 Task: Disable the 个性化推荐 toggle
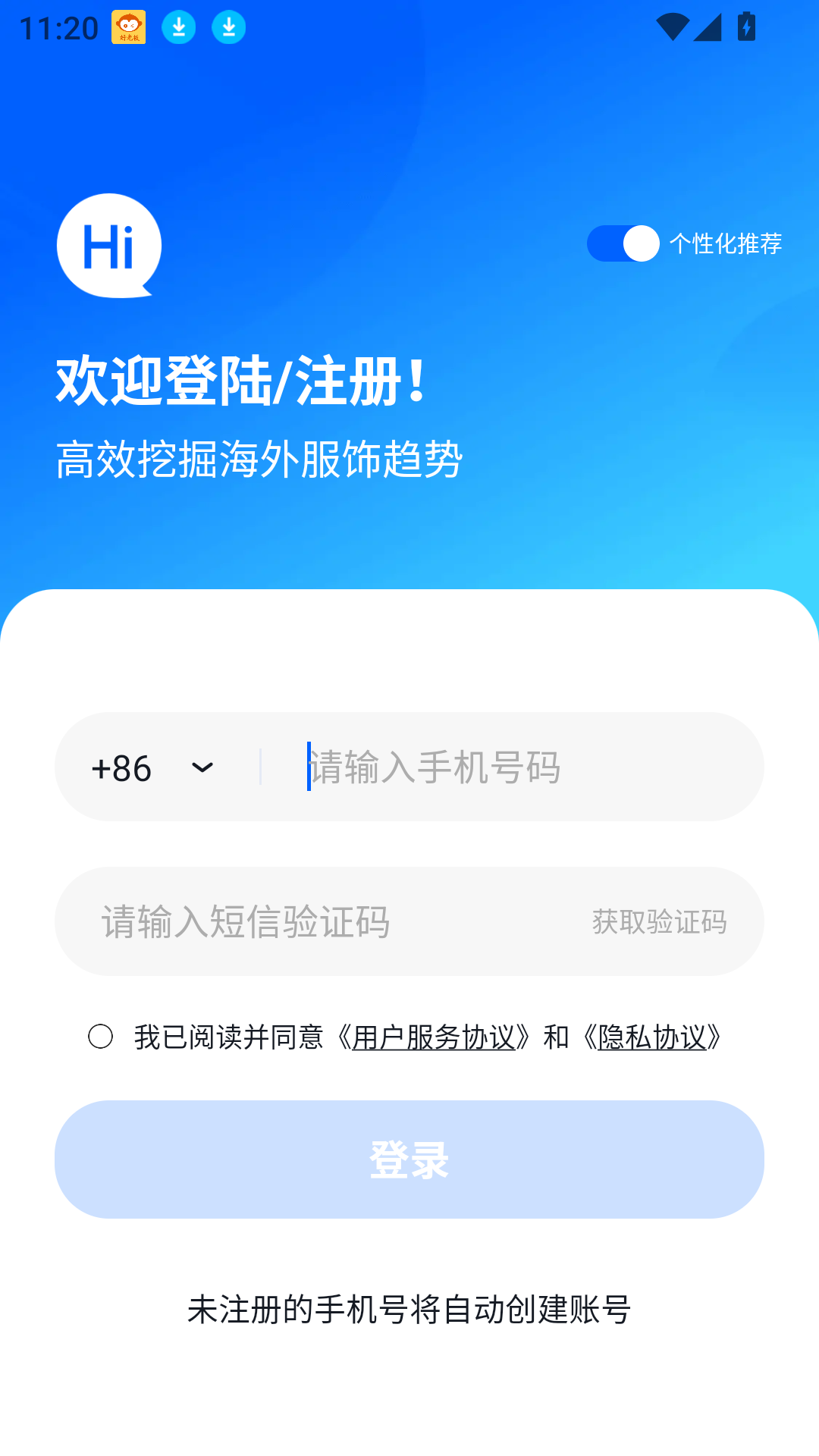(623, 244)
